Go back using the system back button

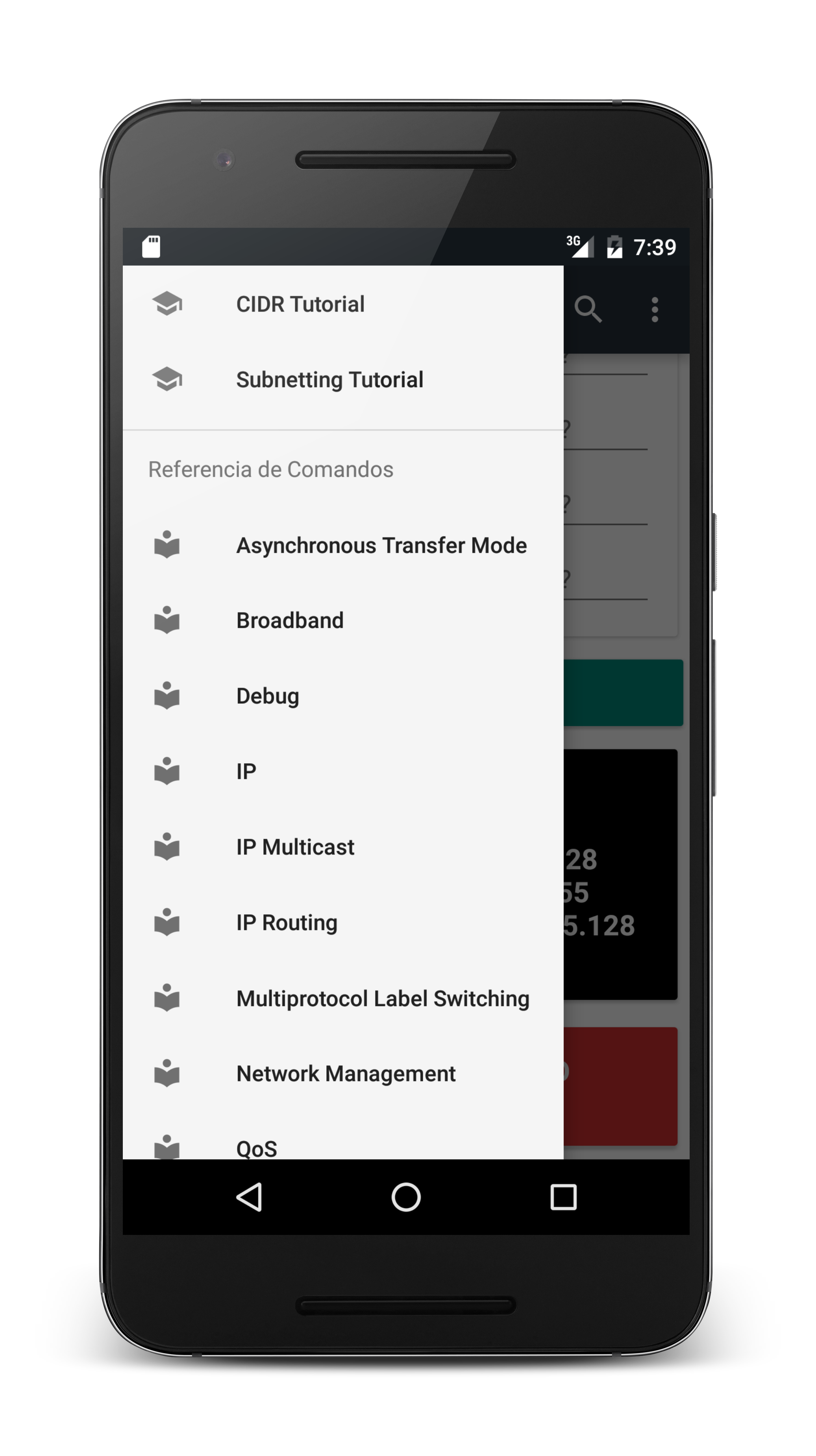click(x=249, y=1198)
